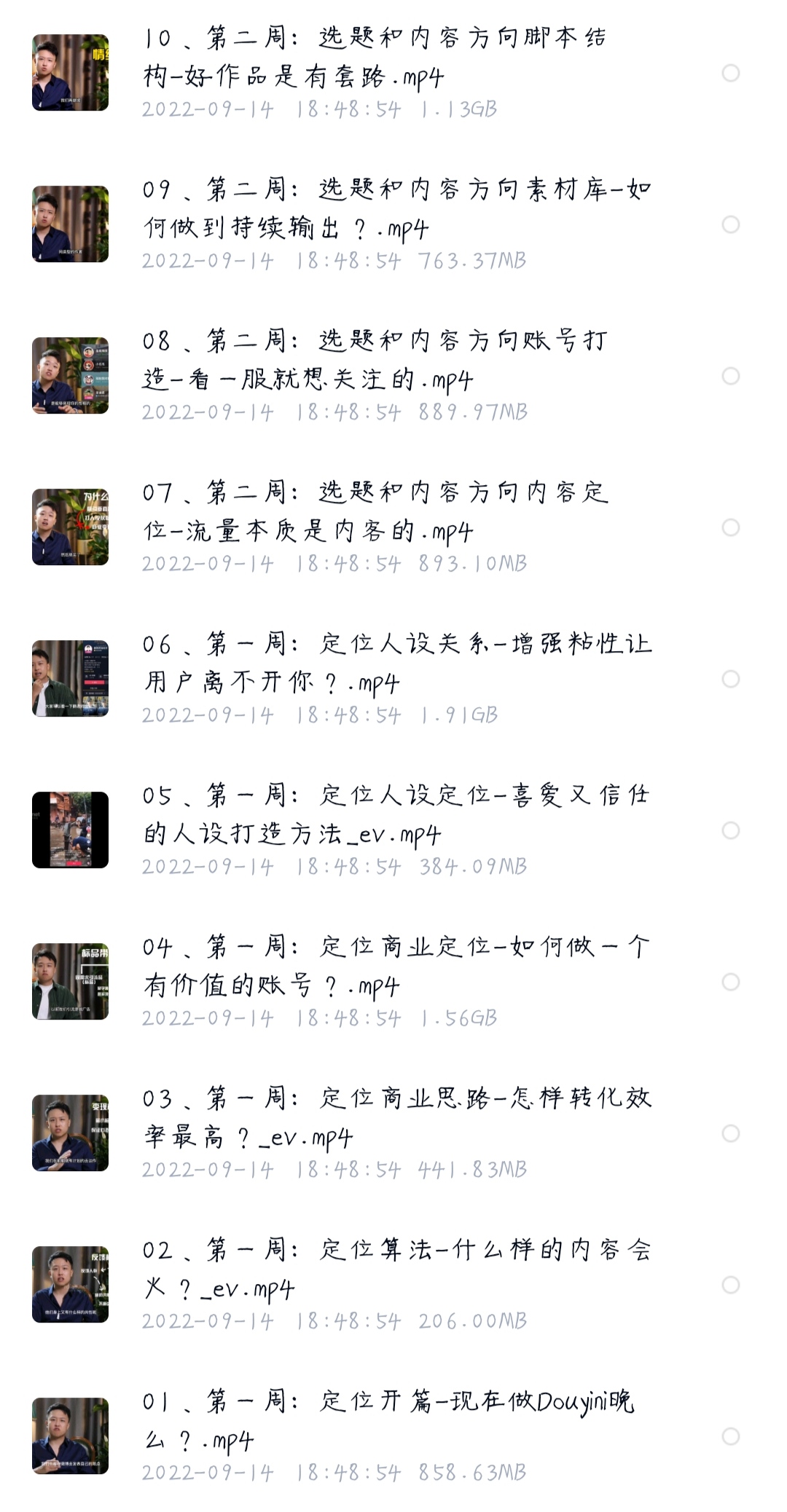Select the circle for video 03
Image resolution: width=787 pixels, height=1512 pixels.
coord(730,1133)
